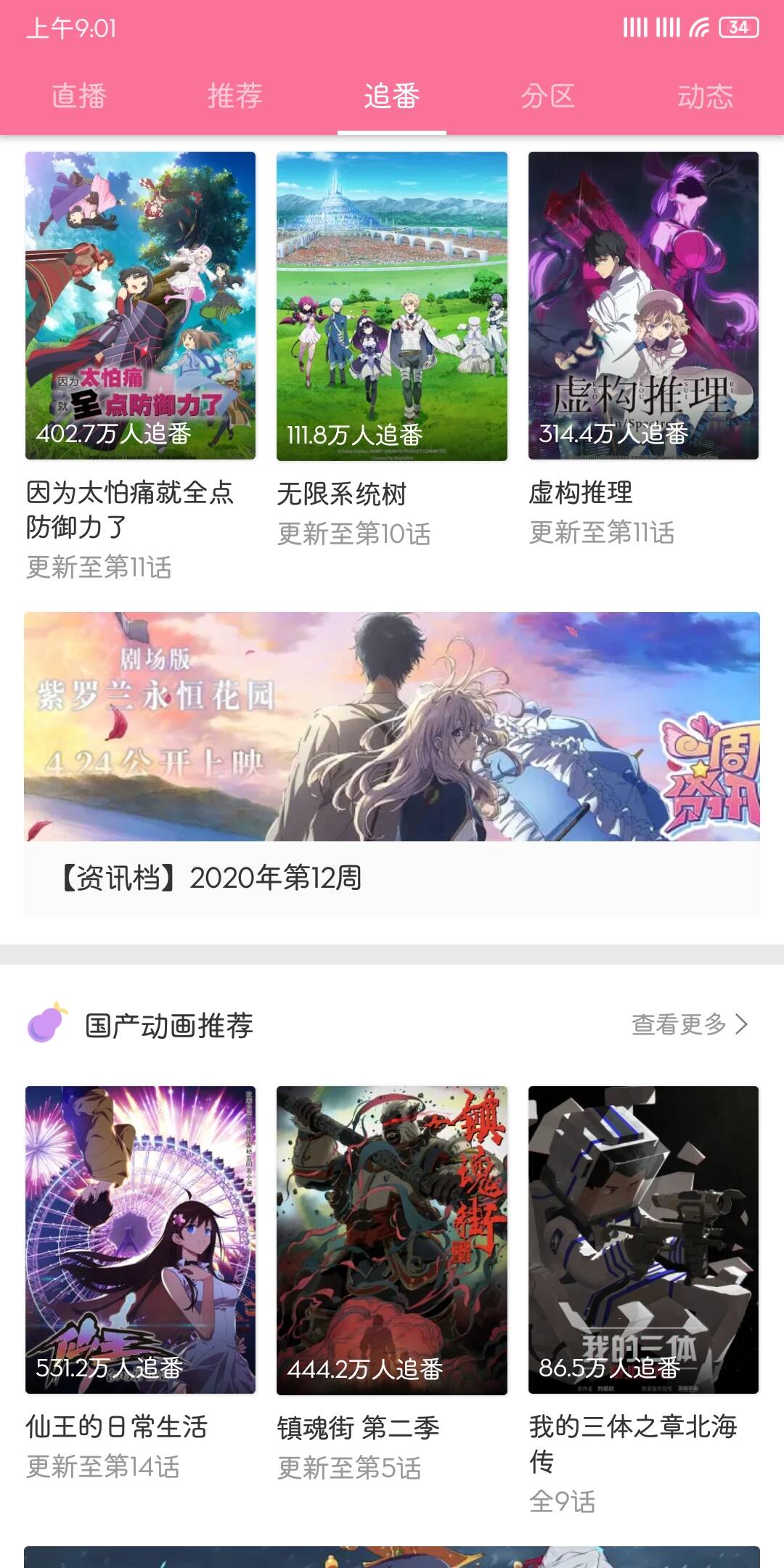Tap 查看更多 for 国产动画推荐
Screen dimensions: 784x1568
tap(688, 1024)
